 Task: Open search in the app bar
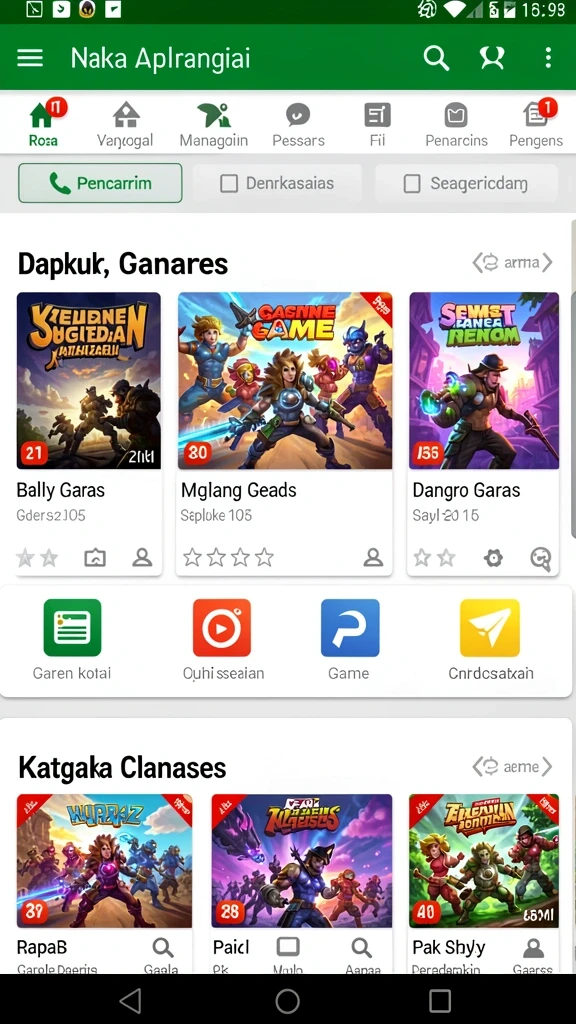pyautogui.click(x=436, y=58)
